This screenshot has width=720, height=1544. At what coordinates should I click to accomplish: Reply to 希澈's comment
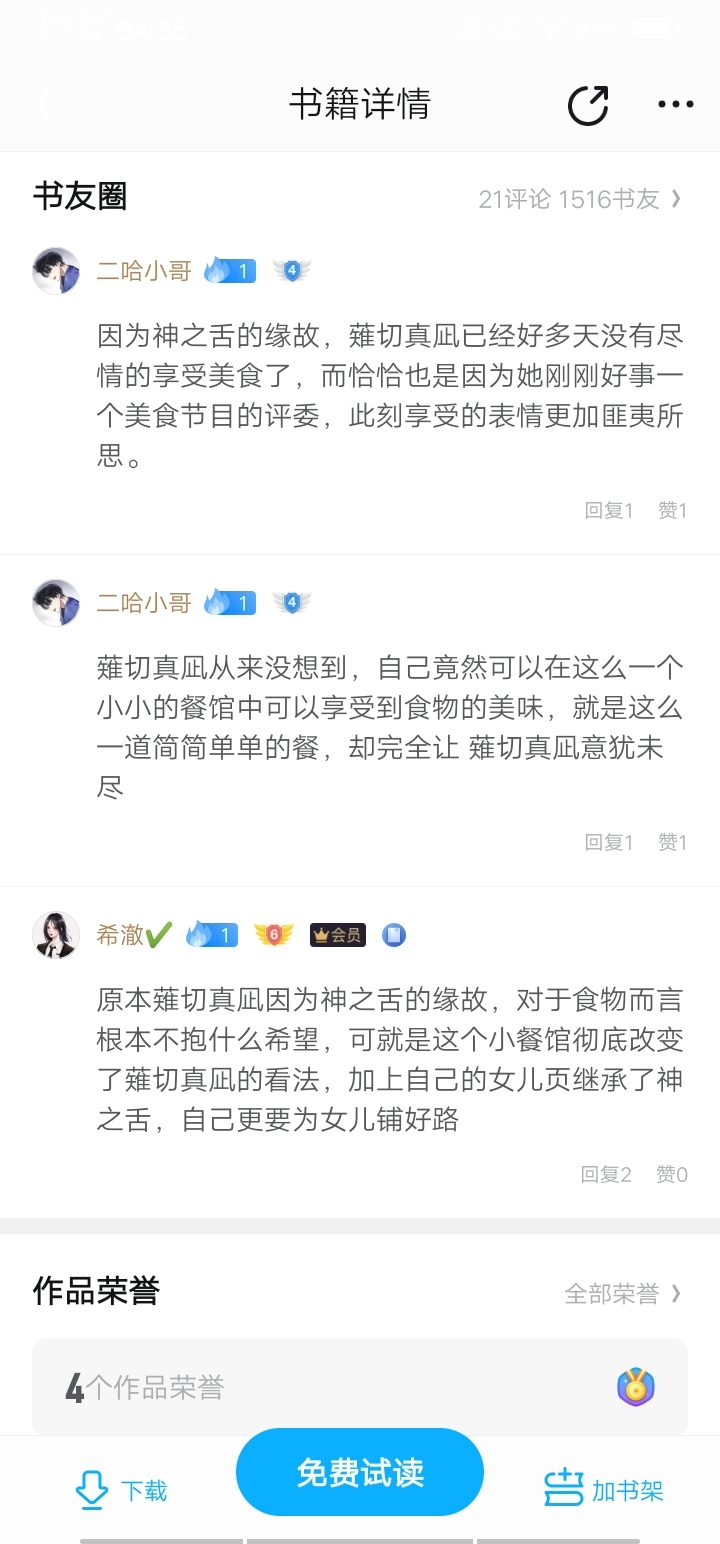pyautogui.click(x=606, y=1174)
